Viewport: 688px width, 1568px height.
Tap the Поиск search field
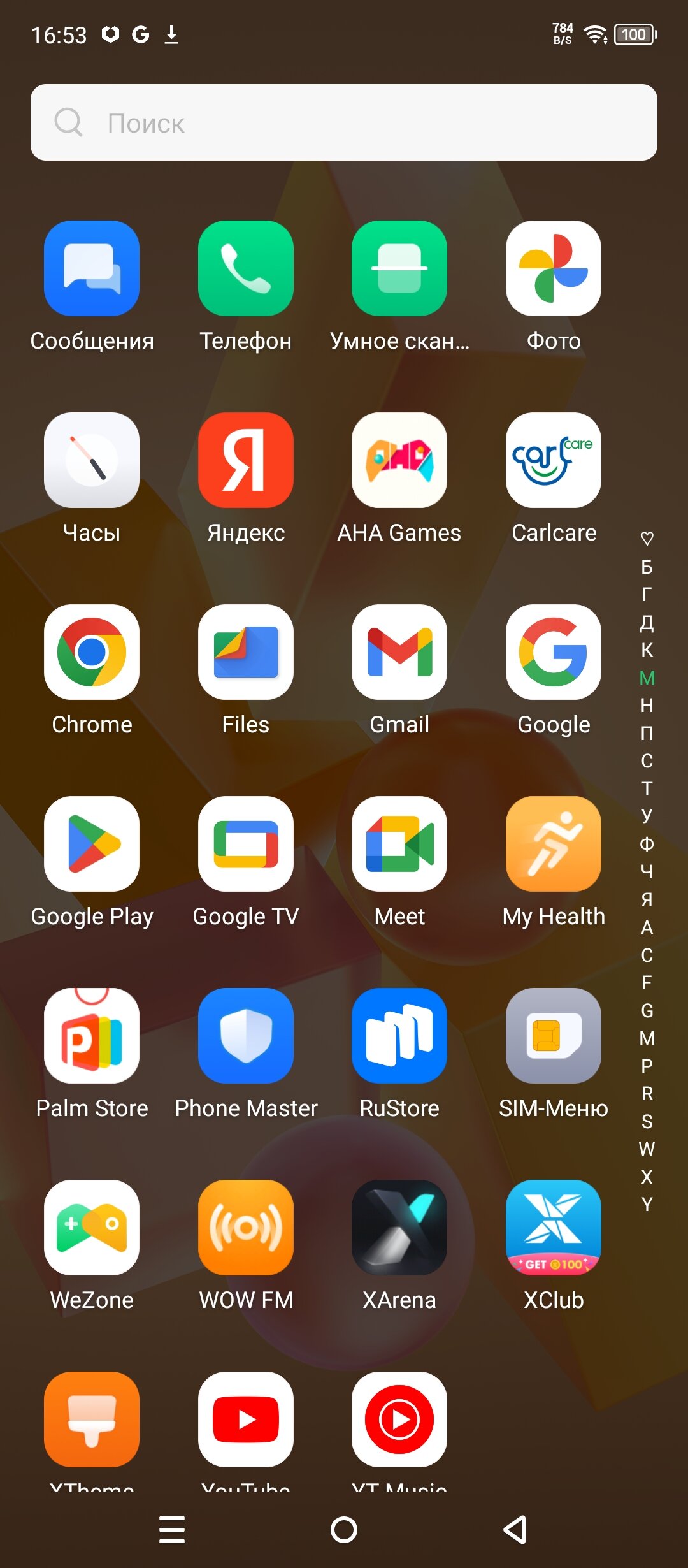click(x=344, y=122)
